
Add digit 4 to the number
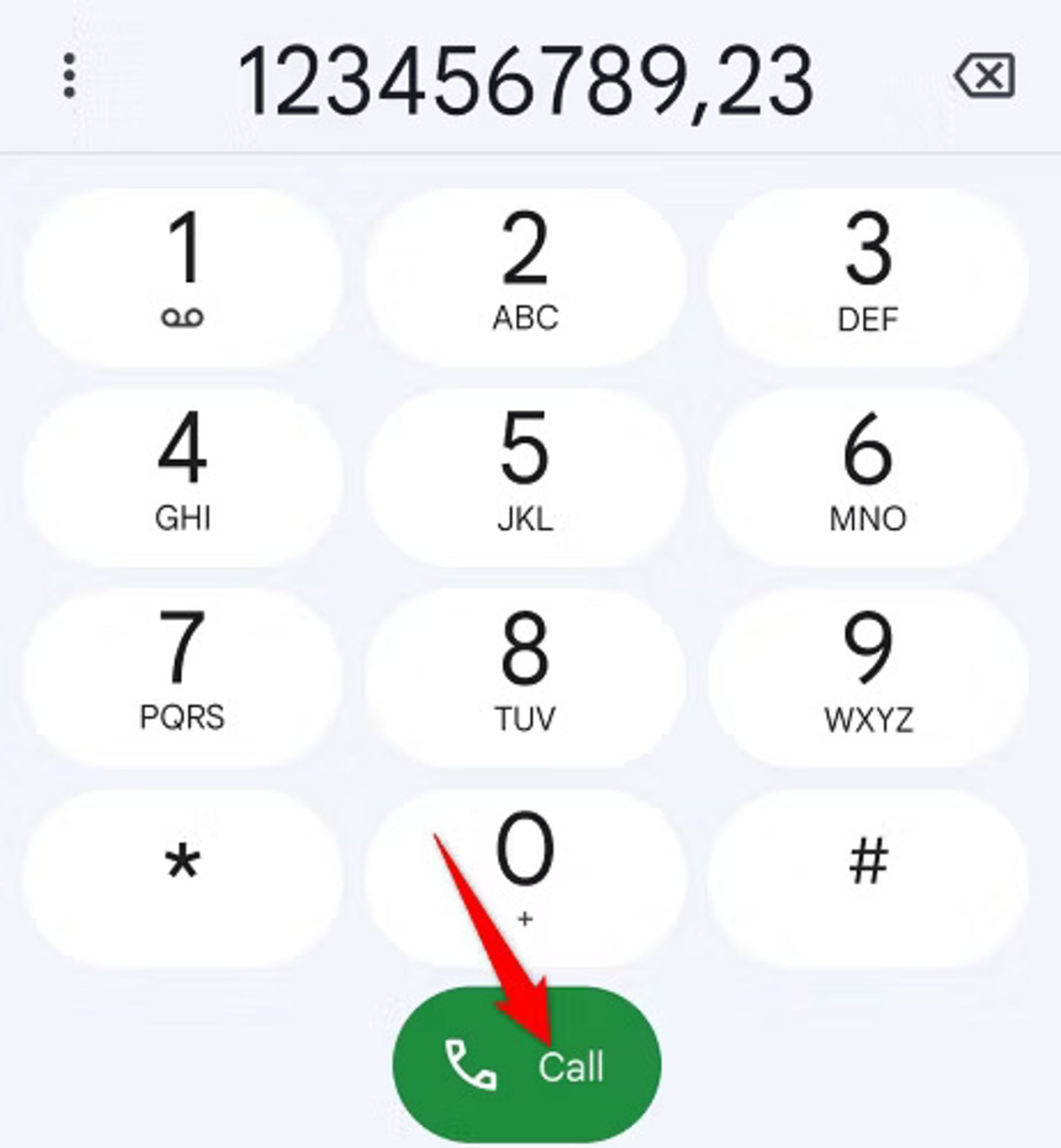[182, 477]
